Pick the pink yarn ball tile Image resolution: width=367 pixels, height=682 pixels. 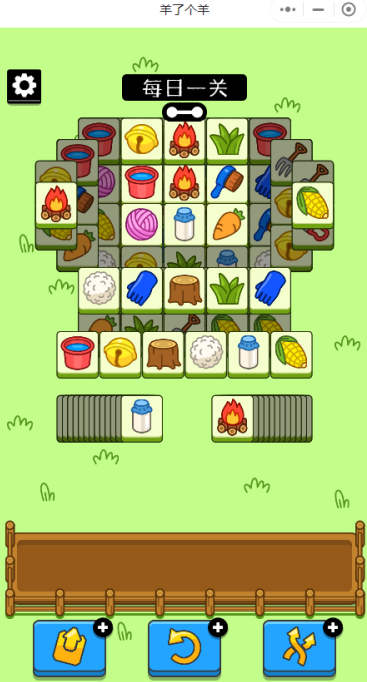point(142,225)
